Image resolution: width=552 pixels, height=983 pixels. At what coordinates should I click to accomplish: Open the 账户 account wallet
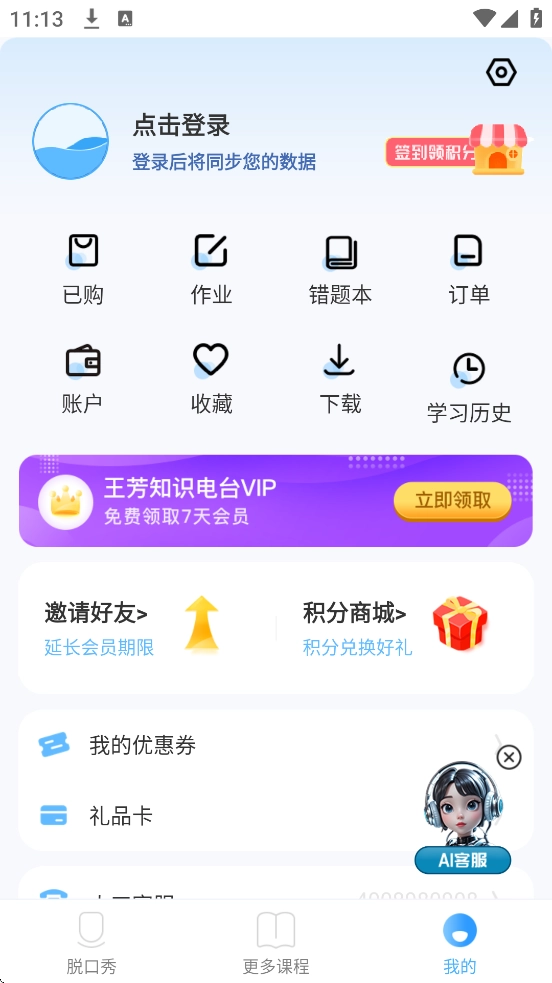tap(83, 378)
